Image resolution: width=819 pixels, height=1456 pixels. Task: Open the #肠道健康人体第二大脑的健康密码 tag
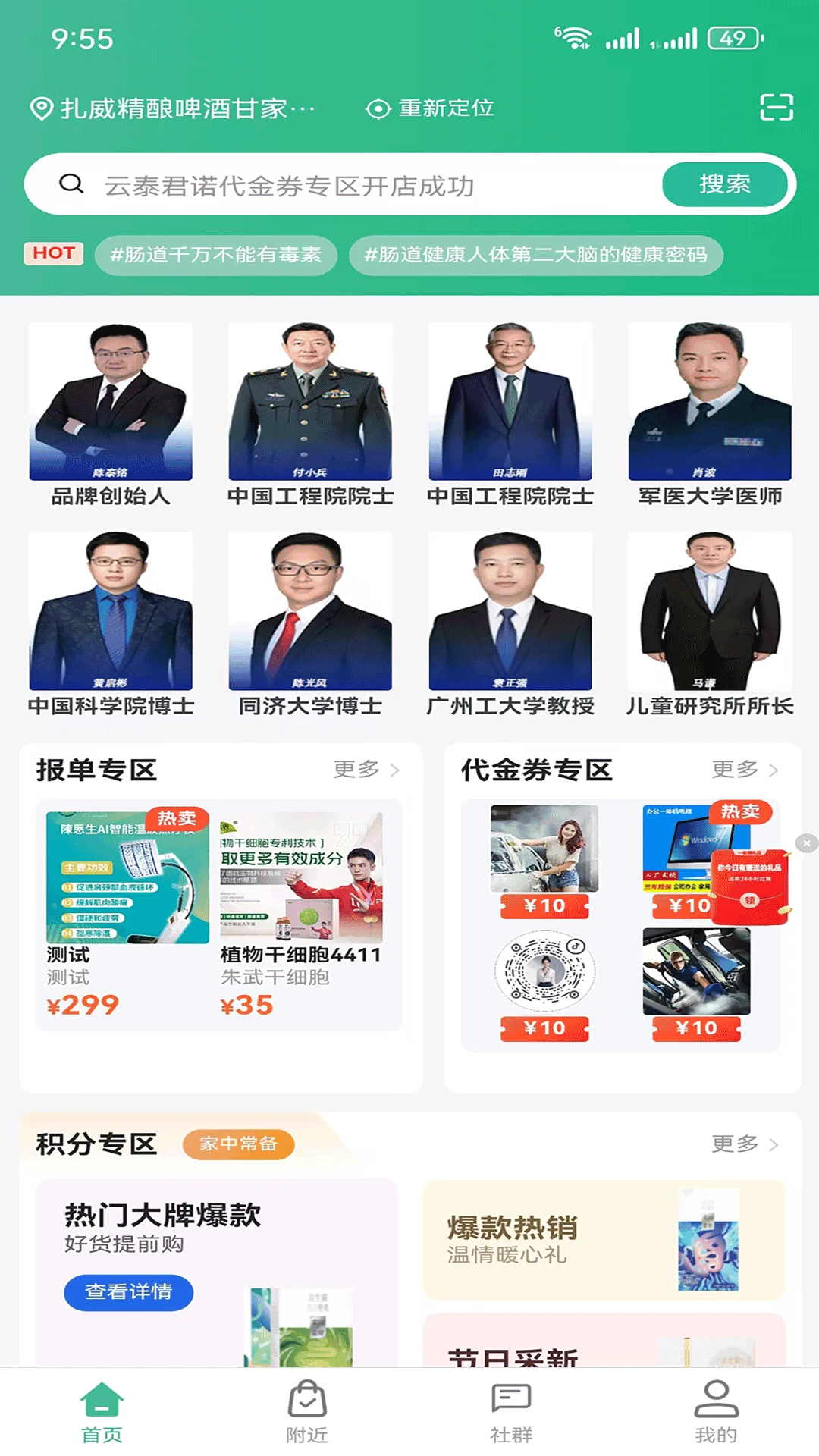536,256
